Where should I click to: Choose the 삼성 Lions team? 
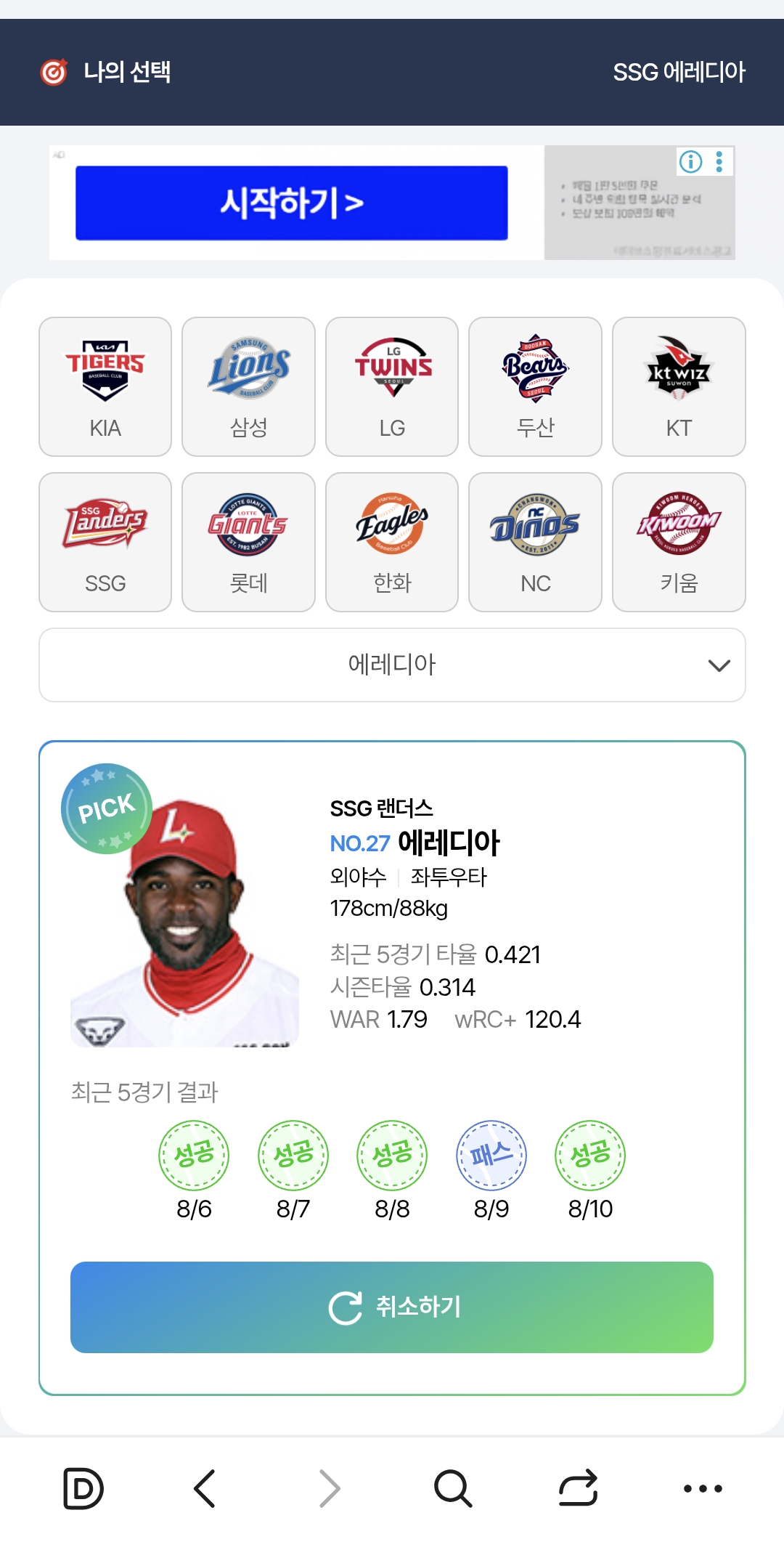pyautogui.click(x=248, y=386)
